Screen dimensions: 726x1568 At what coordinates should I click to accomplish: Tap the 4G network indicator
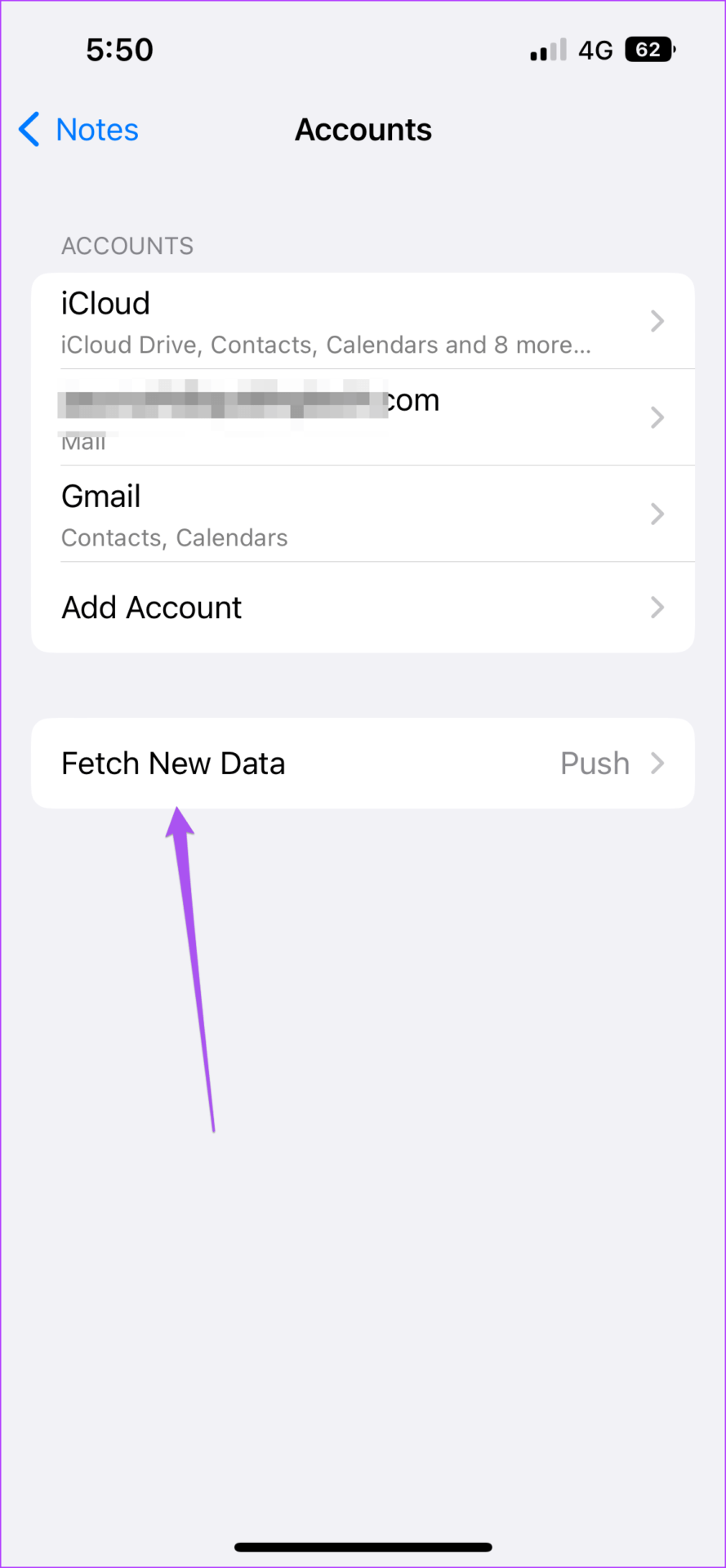(595, 49)
